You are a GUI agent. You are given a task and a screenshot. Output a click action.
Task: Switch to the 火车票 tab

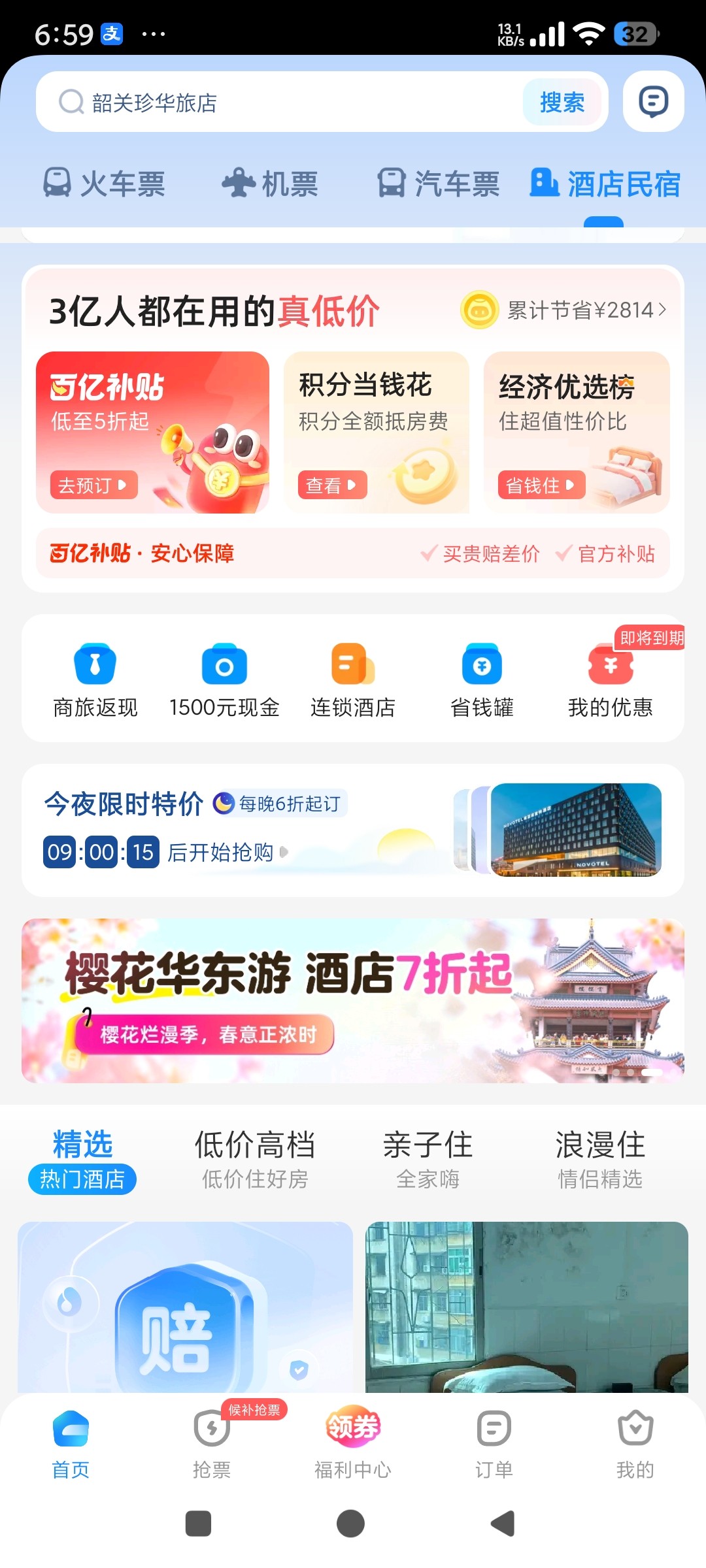click(x=105, y=184)
